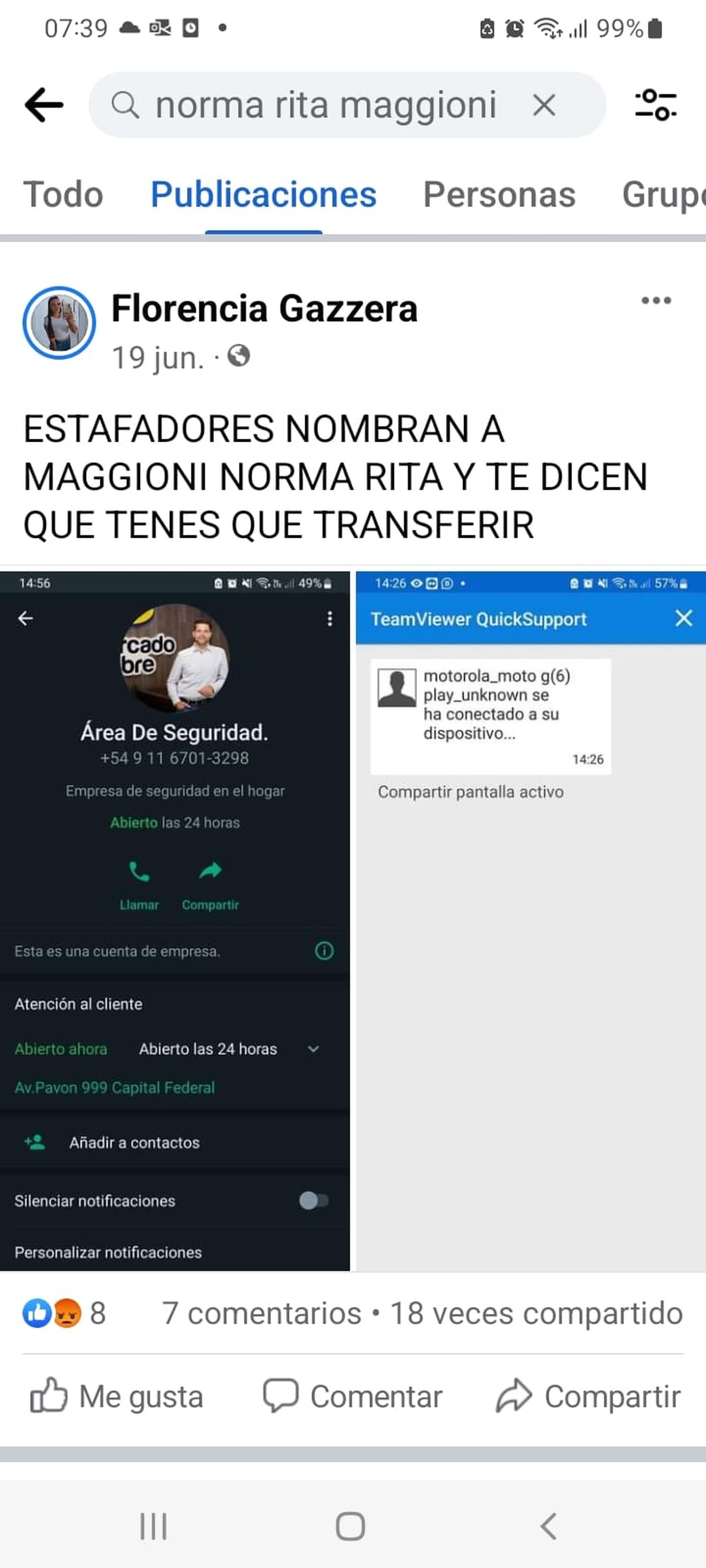The height and width of the screenshot is (1568, 706).
Task: Open Florencia Gazzera's profile picture
Action: (59, 323)
